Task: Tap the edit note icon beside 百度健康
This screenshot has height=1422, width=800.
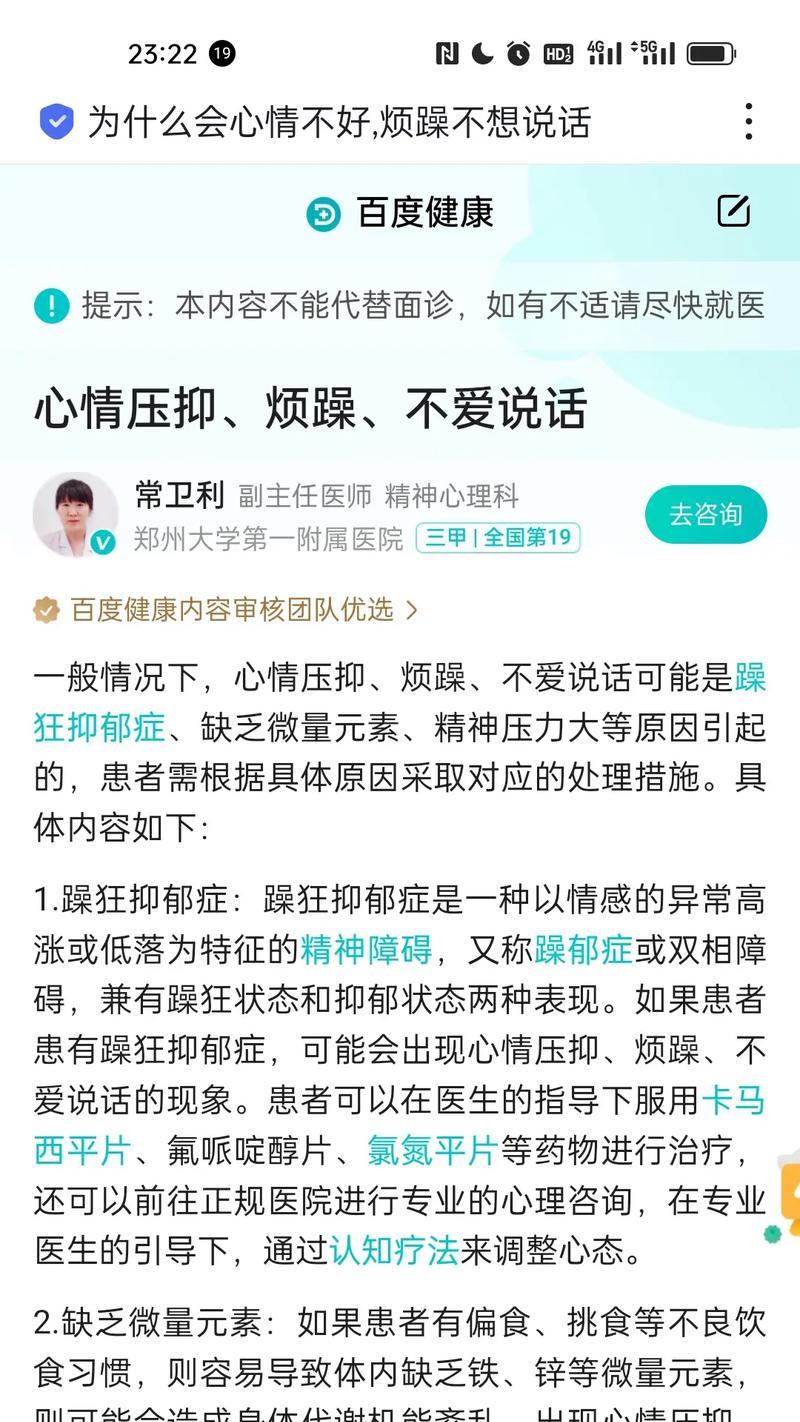Action: [733, 210]
